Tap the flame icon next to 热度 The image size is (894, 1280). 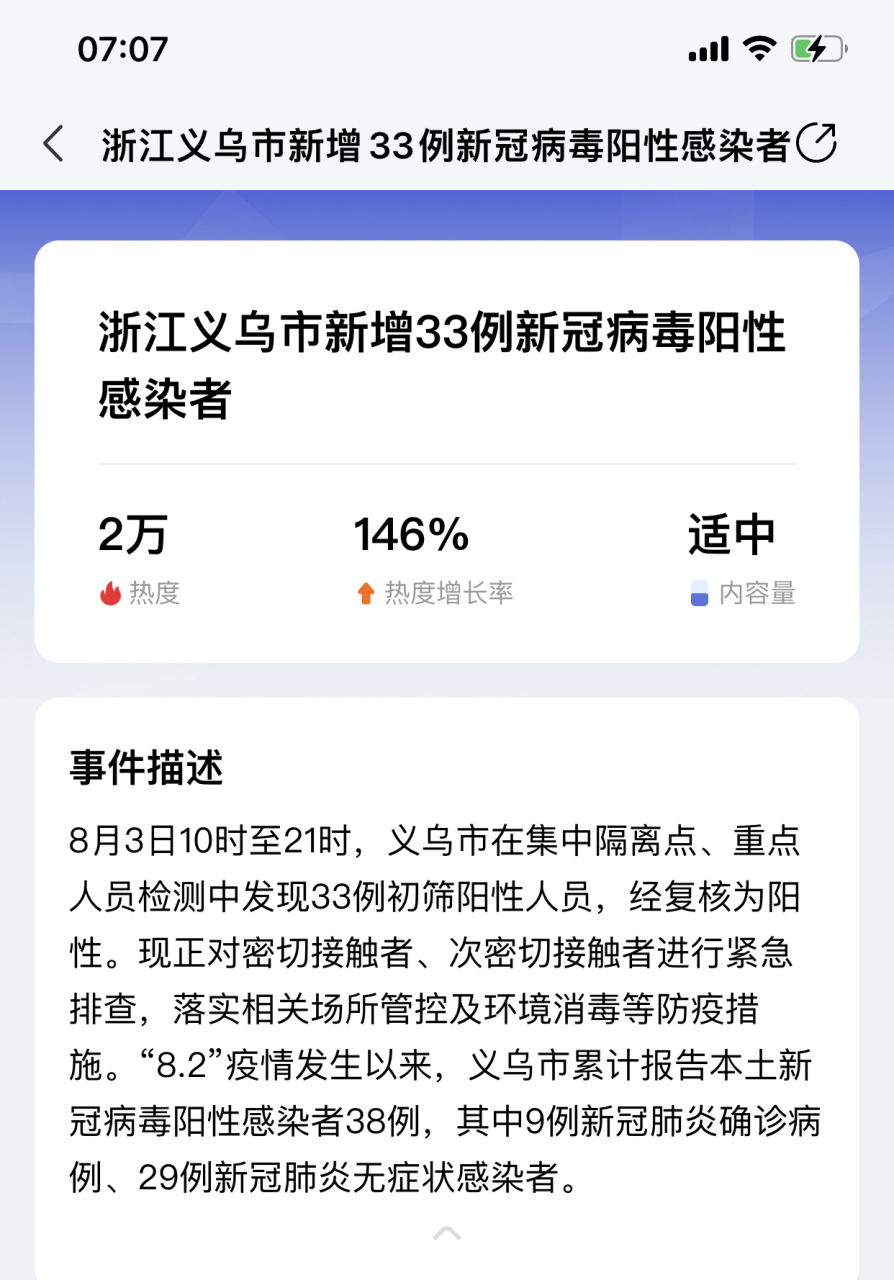(112, 593)
